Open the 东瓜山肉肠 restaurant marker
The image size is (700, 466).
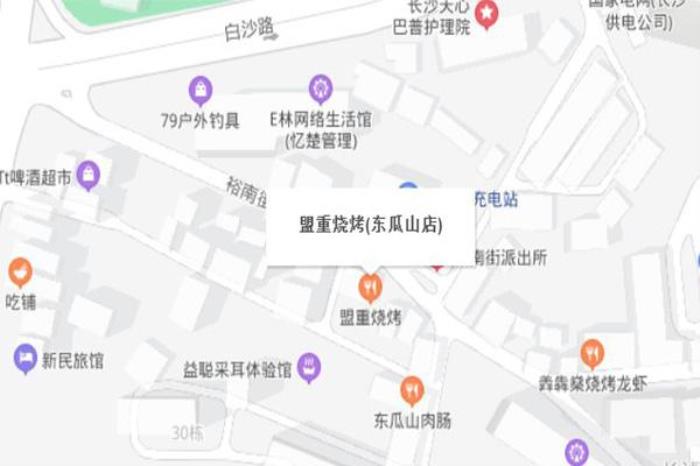(412, 390)
